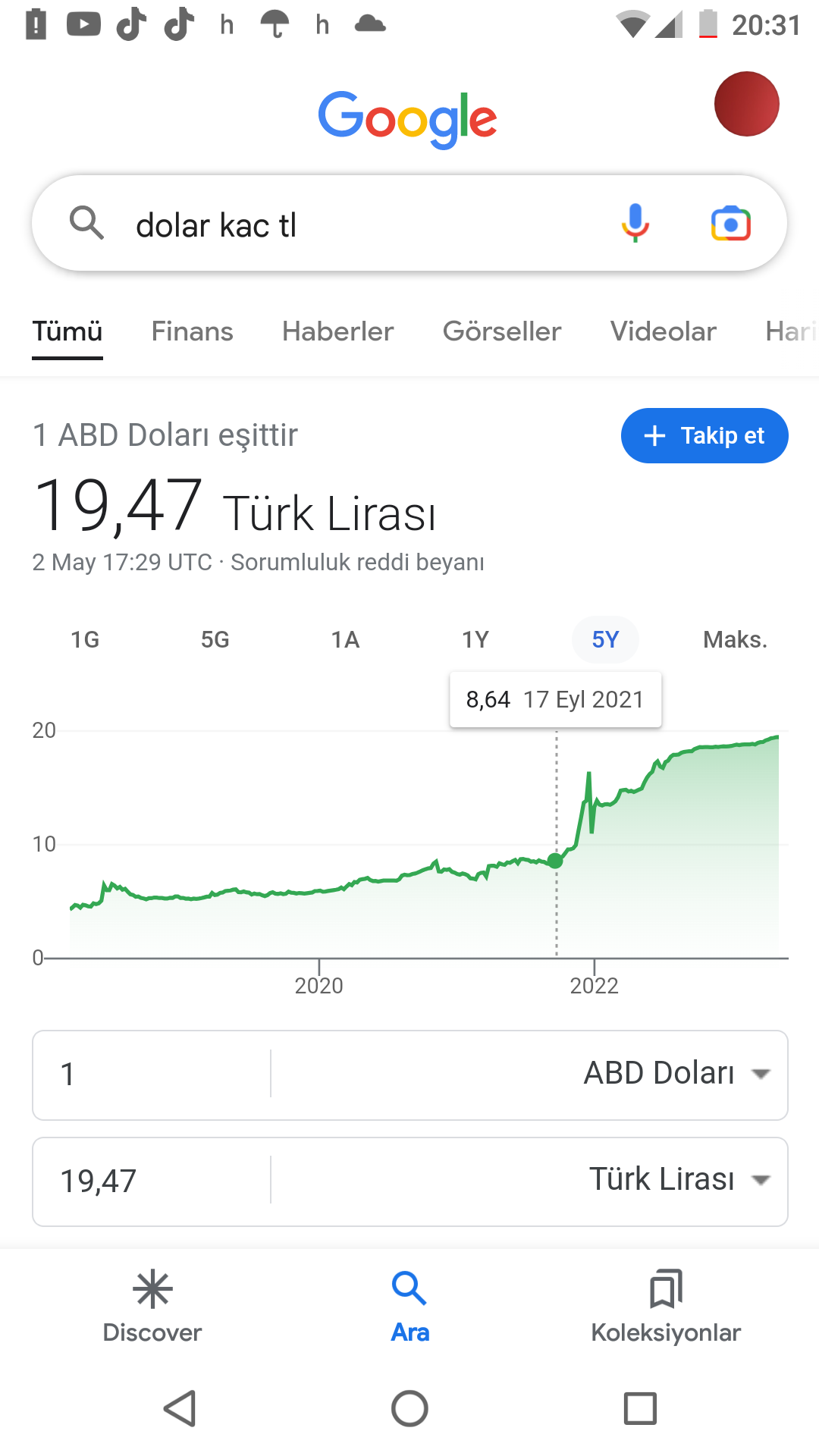Open Koleksiyonlar in bottom navigation

tap(666, 1306)
